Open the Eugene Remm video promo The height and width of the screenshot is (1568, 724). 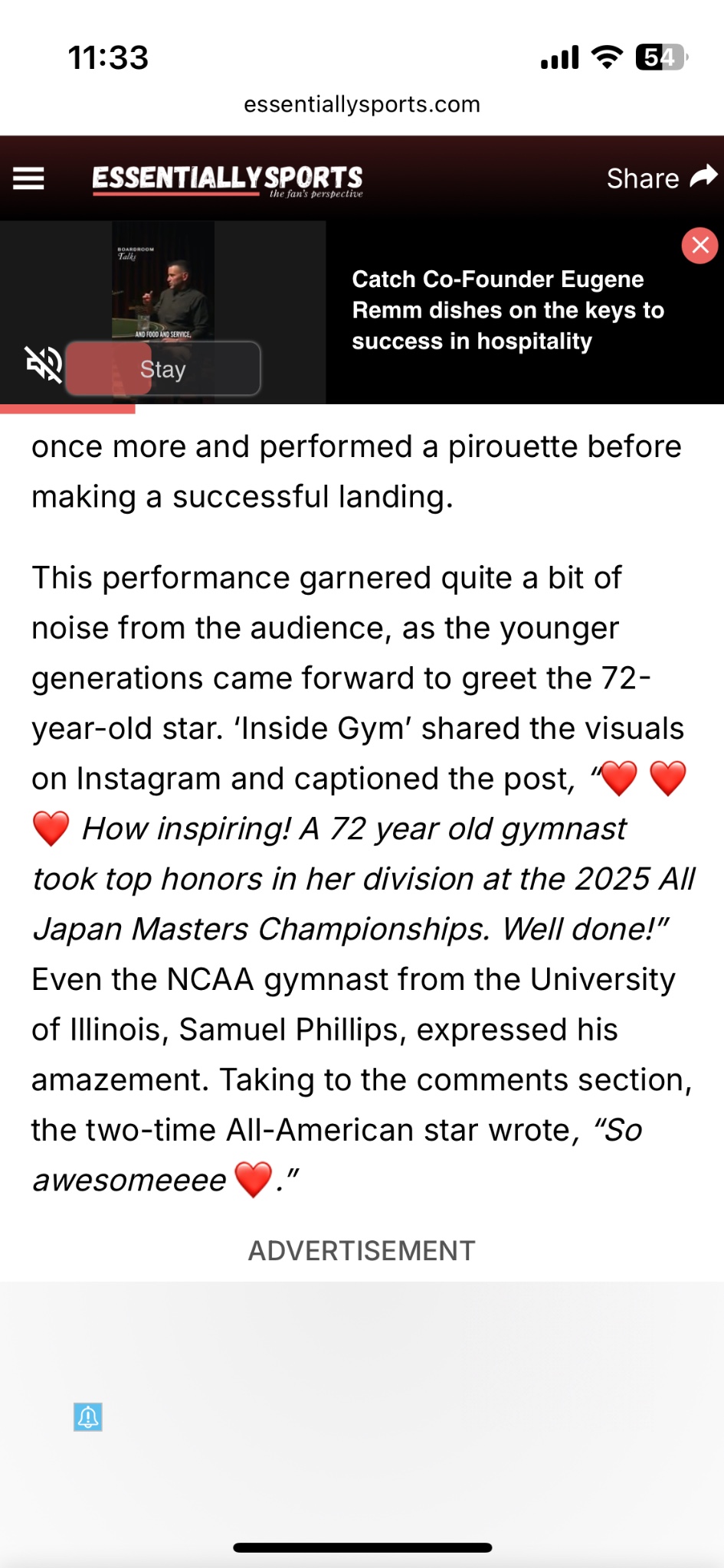tap(508, 310)
